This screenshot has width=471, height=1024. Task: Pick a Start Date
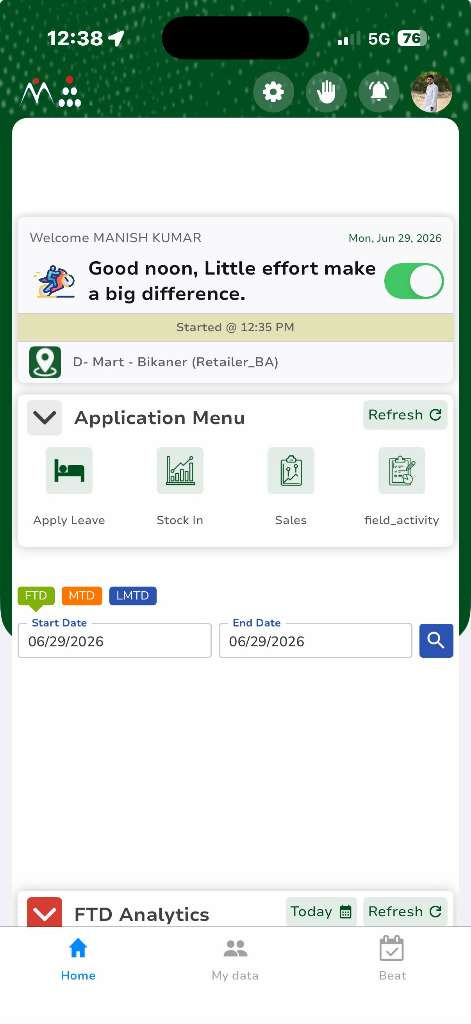point(115,641)
